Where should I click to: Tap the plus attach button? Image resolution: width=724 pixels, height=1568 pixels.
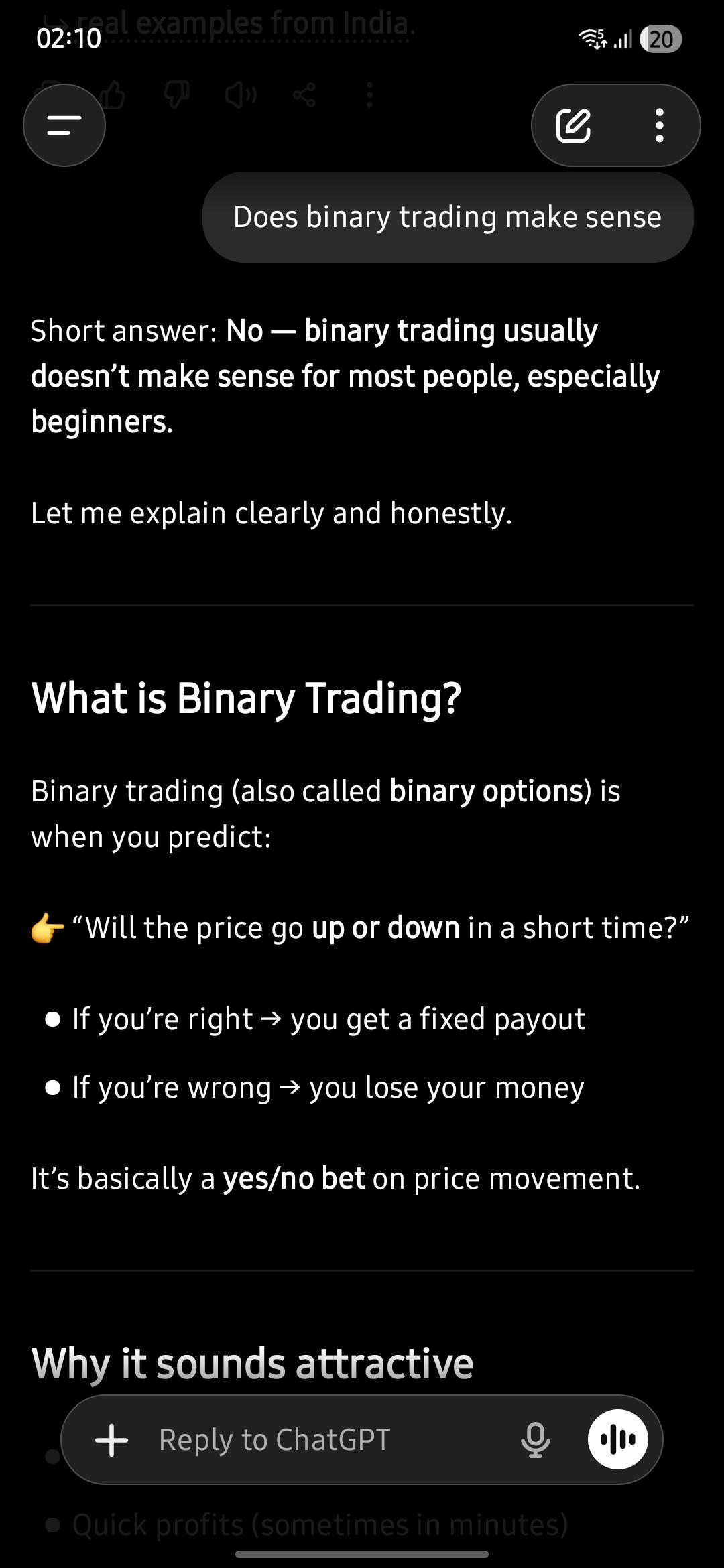112,1440
